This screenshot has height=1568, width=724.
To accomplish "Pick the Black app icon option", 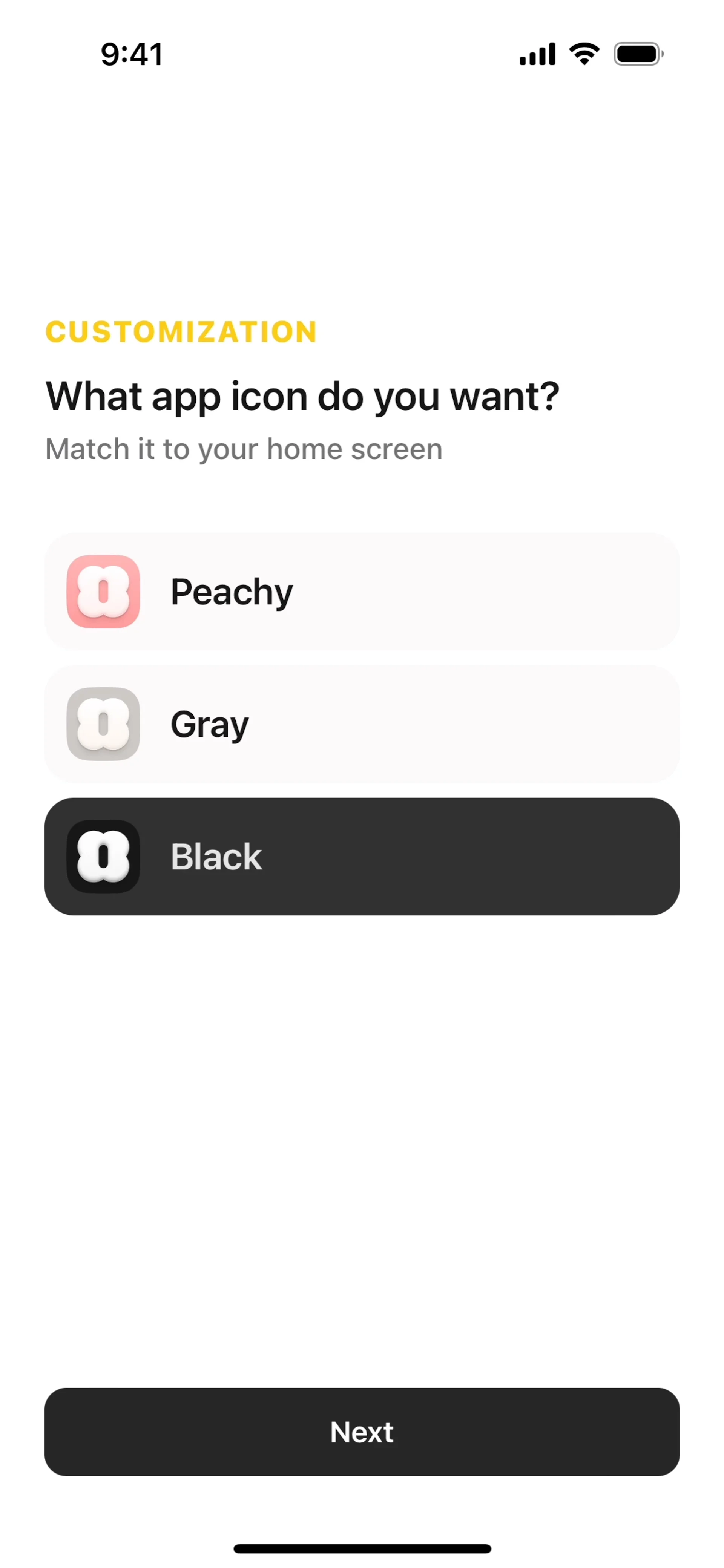I will pos(362,856).
